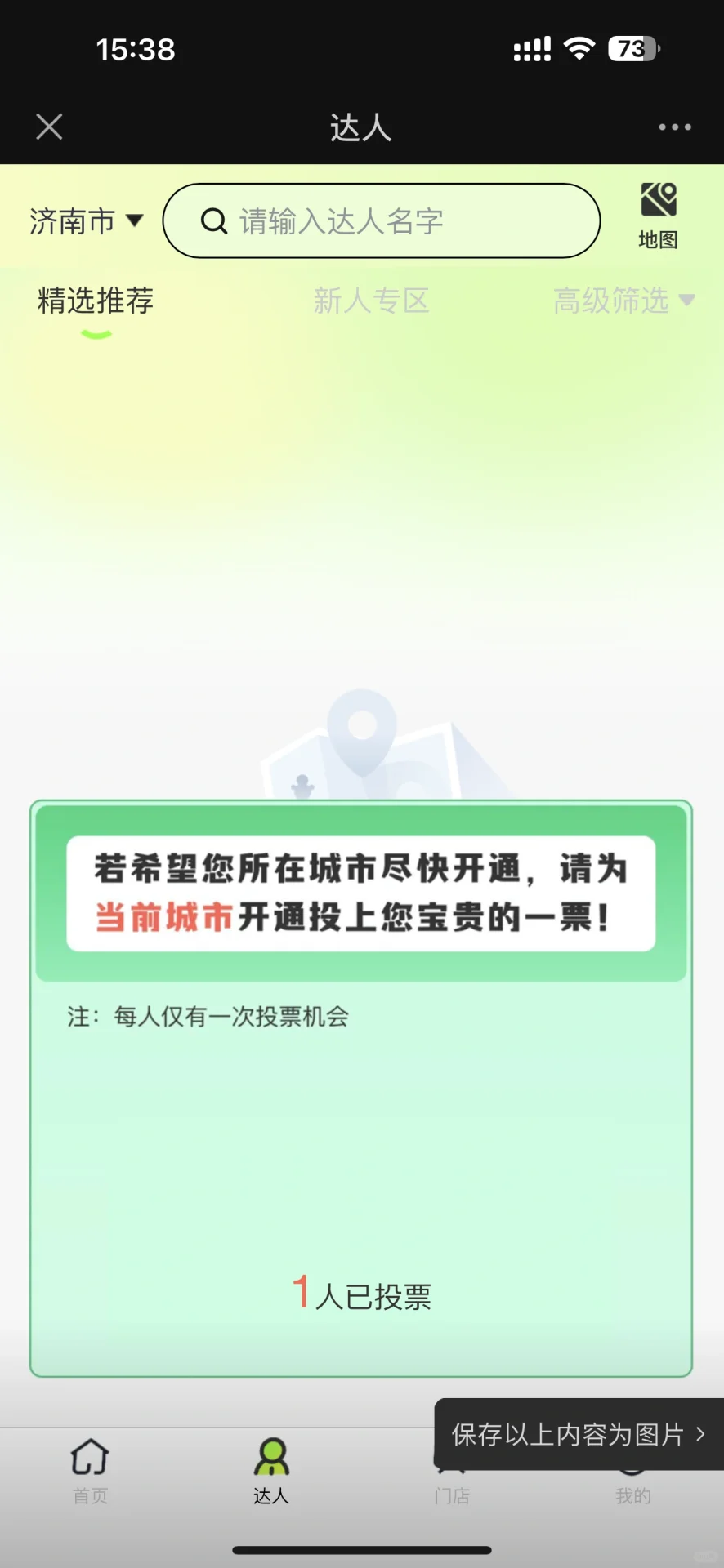
Task: Close the 达人 mini program page
Action: [50, 127]
